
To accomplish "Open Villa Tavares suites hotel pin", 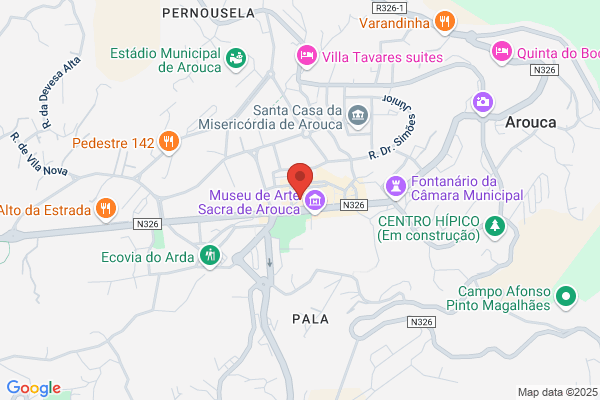I will point(307,57).
